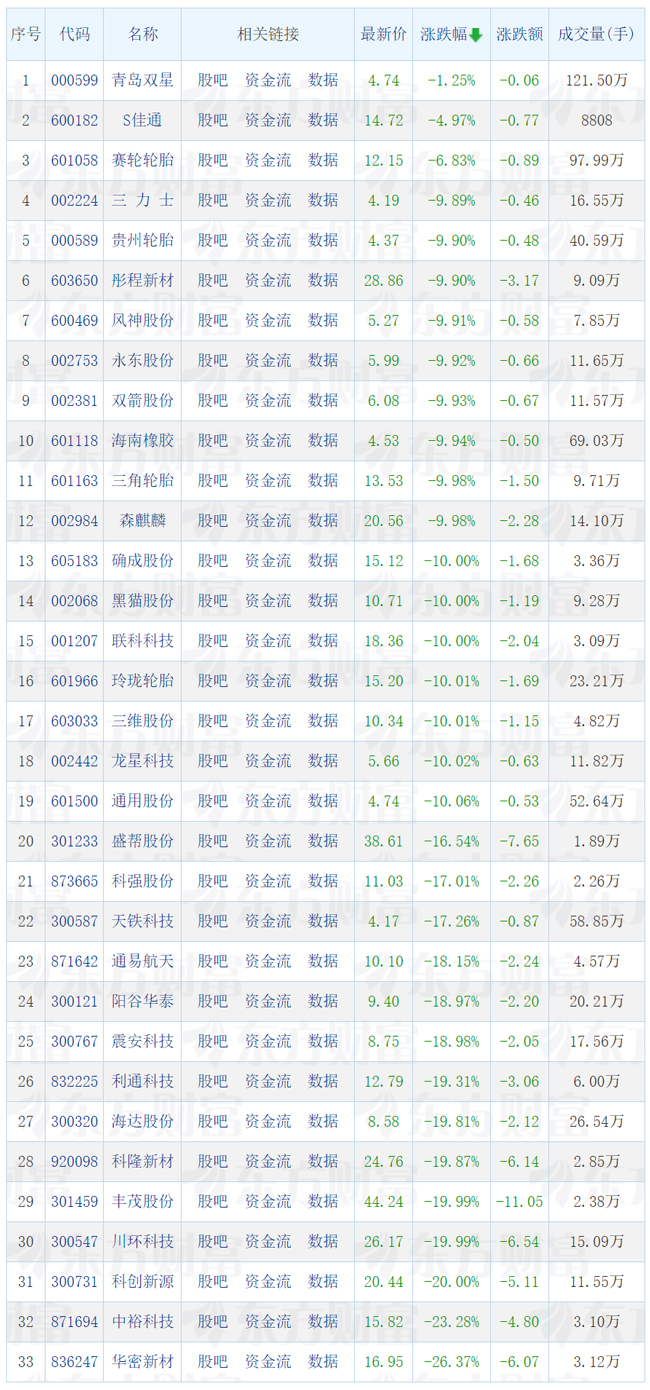
Task: Open 股吧 for 玲珑轮胎
Action: (212, 681)
